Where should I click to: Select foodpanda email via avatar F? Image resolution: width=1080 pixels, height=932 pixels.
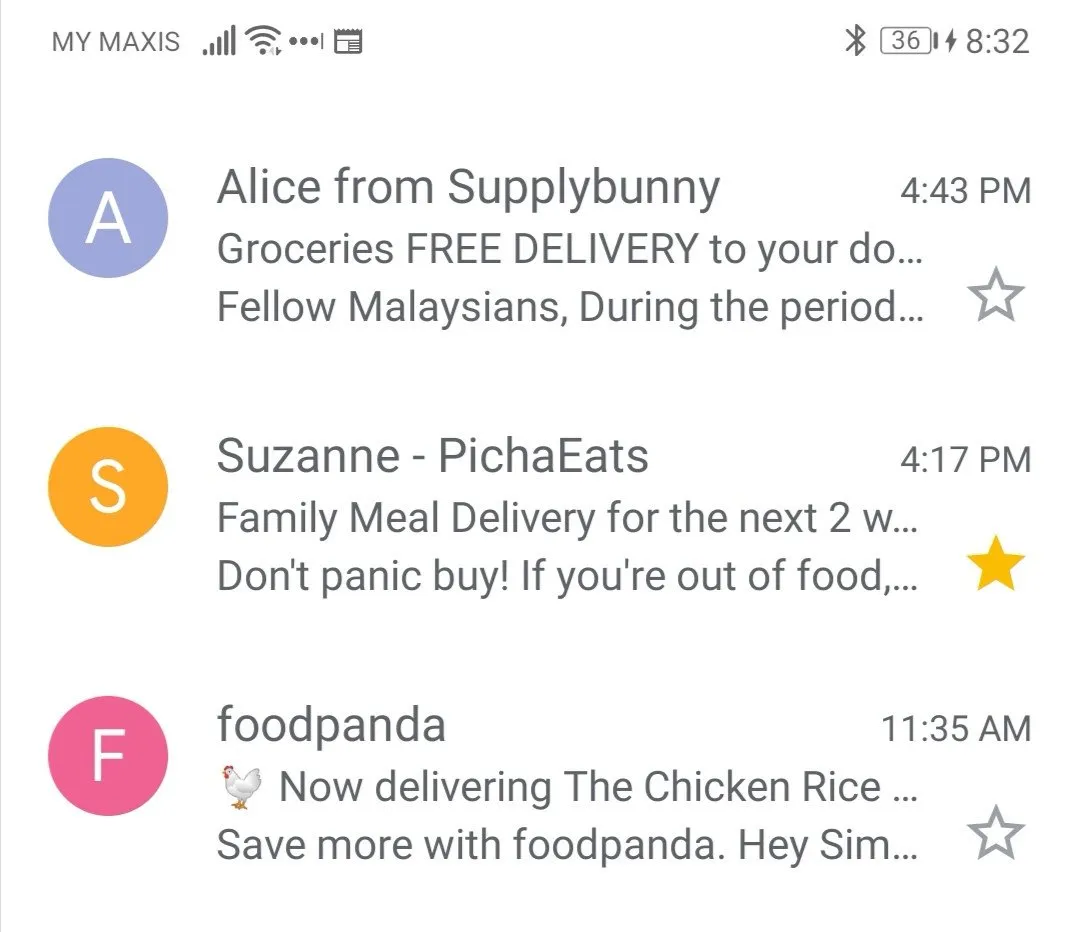pyautogui.click(x=108, y=756)
